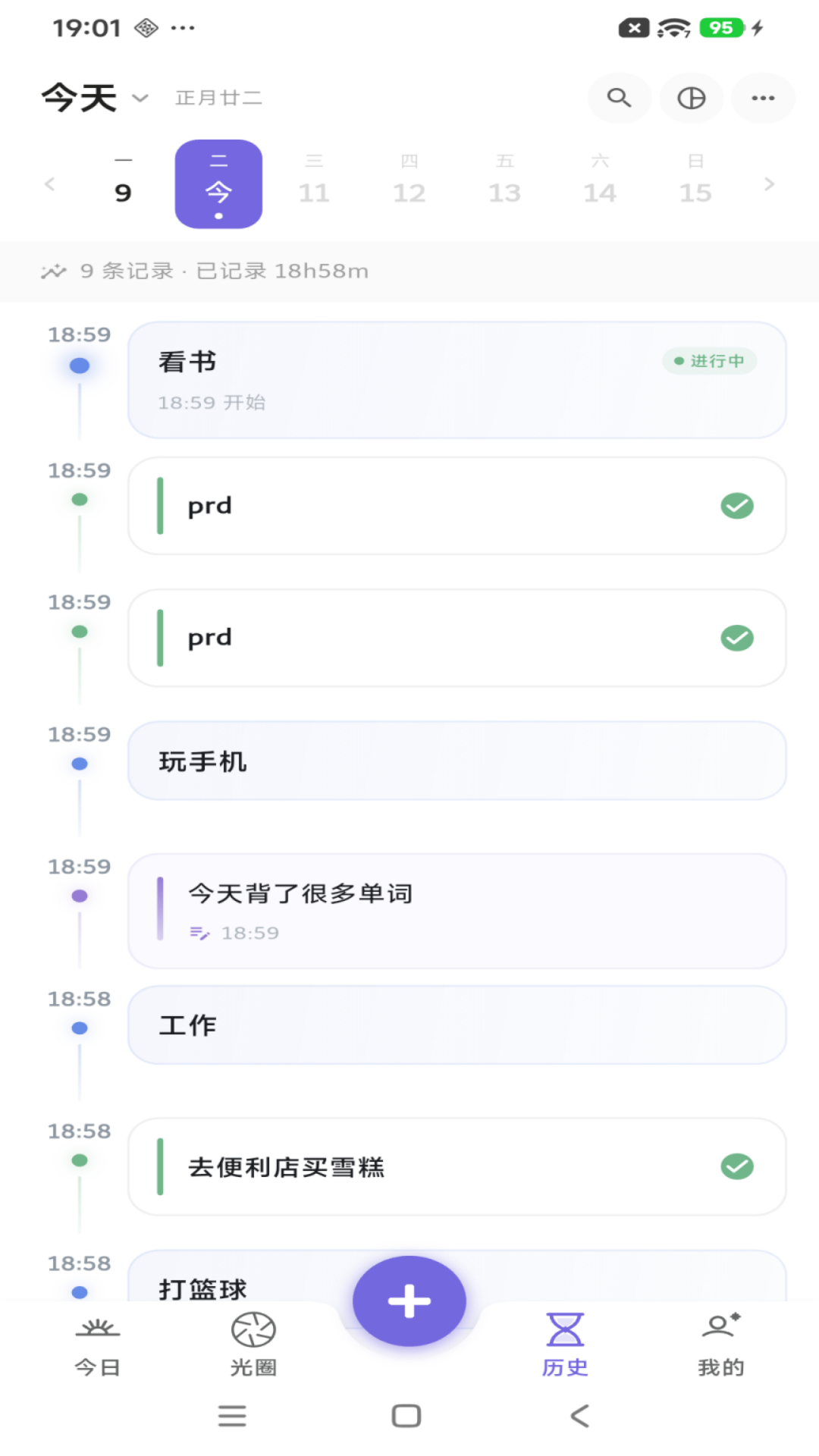Toggle checkmark on second prd record
Image resolution: width=819 pixels, height=1456 pixels.
point(736,638)
